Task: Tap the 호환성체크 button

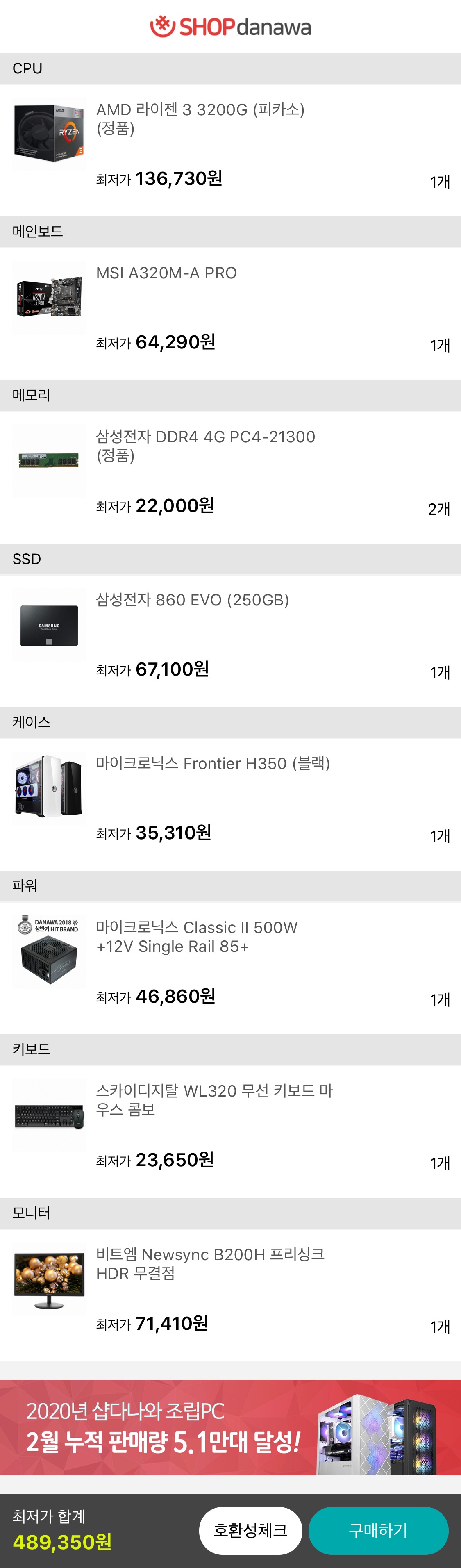Action: click(250, 1530)
